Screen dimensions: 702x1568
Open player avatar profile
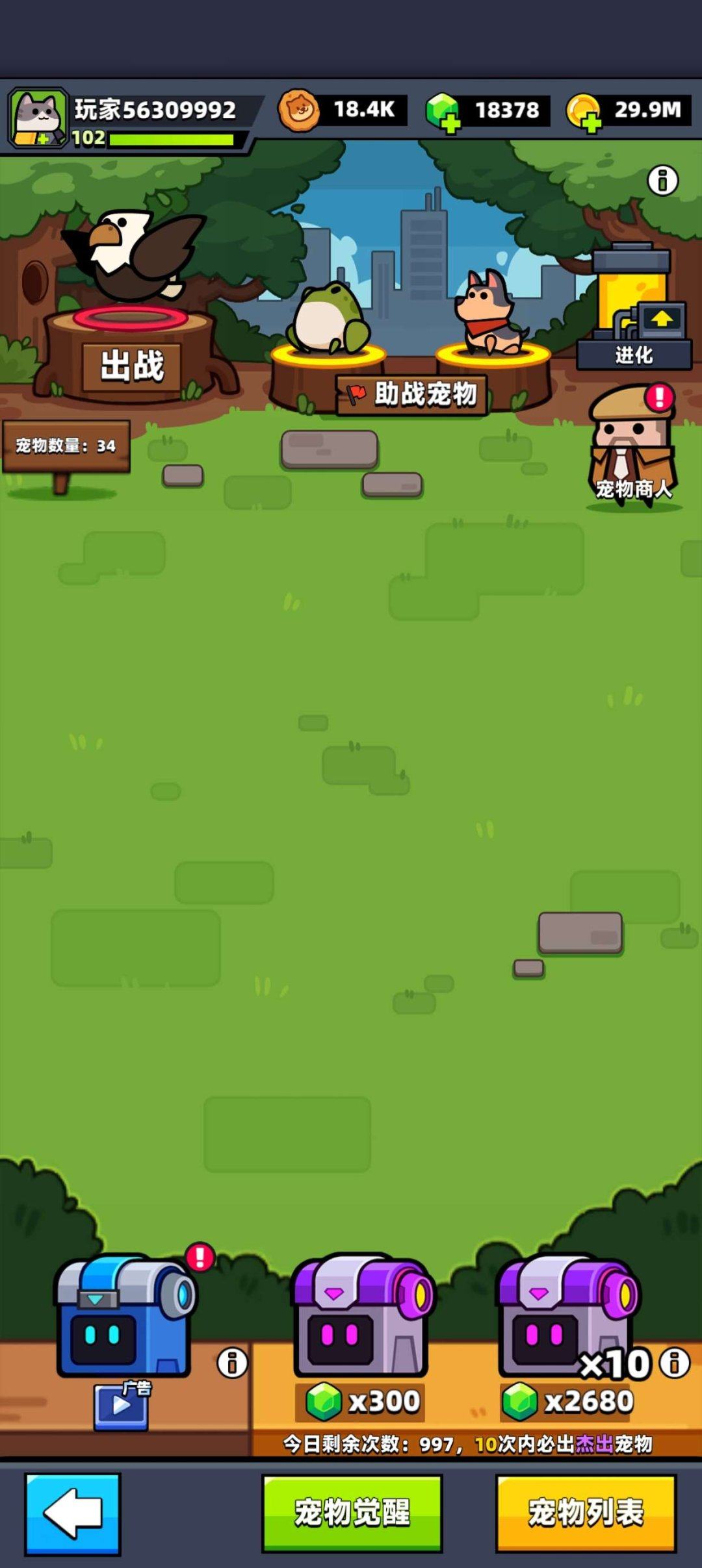38,118
